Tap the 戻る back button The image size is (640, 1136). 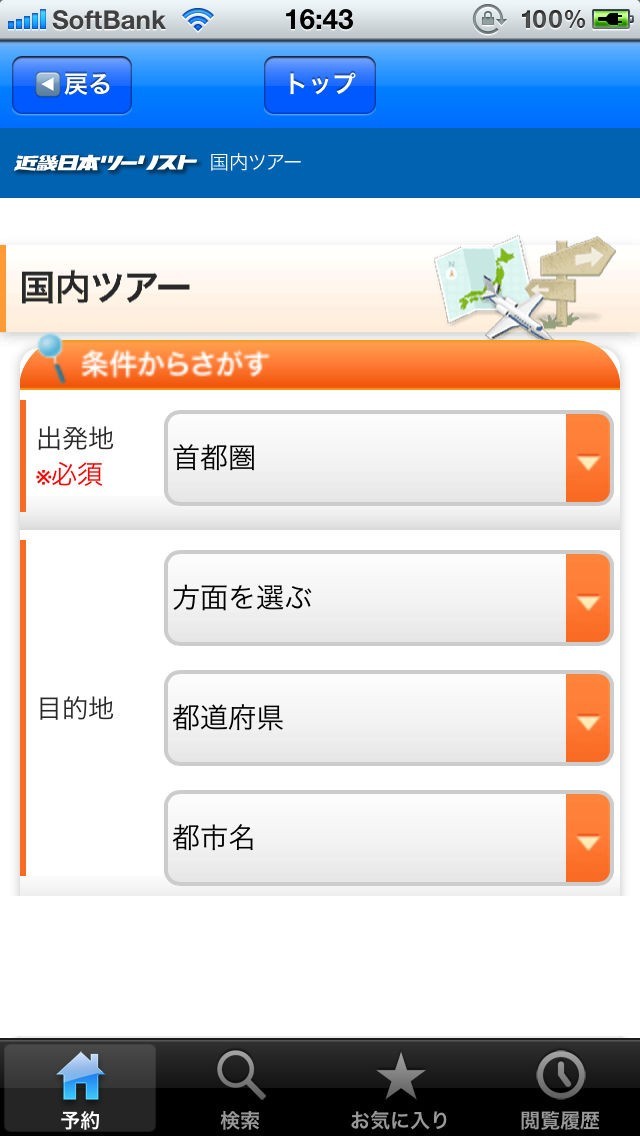[x=72, y=85]
